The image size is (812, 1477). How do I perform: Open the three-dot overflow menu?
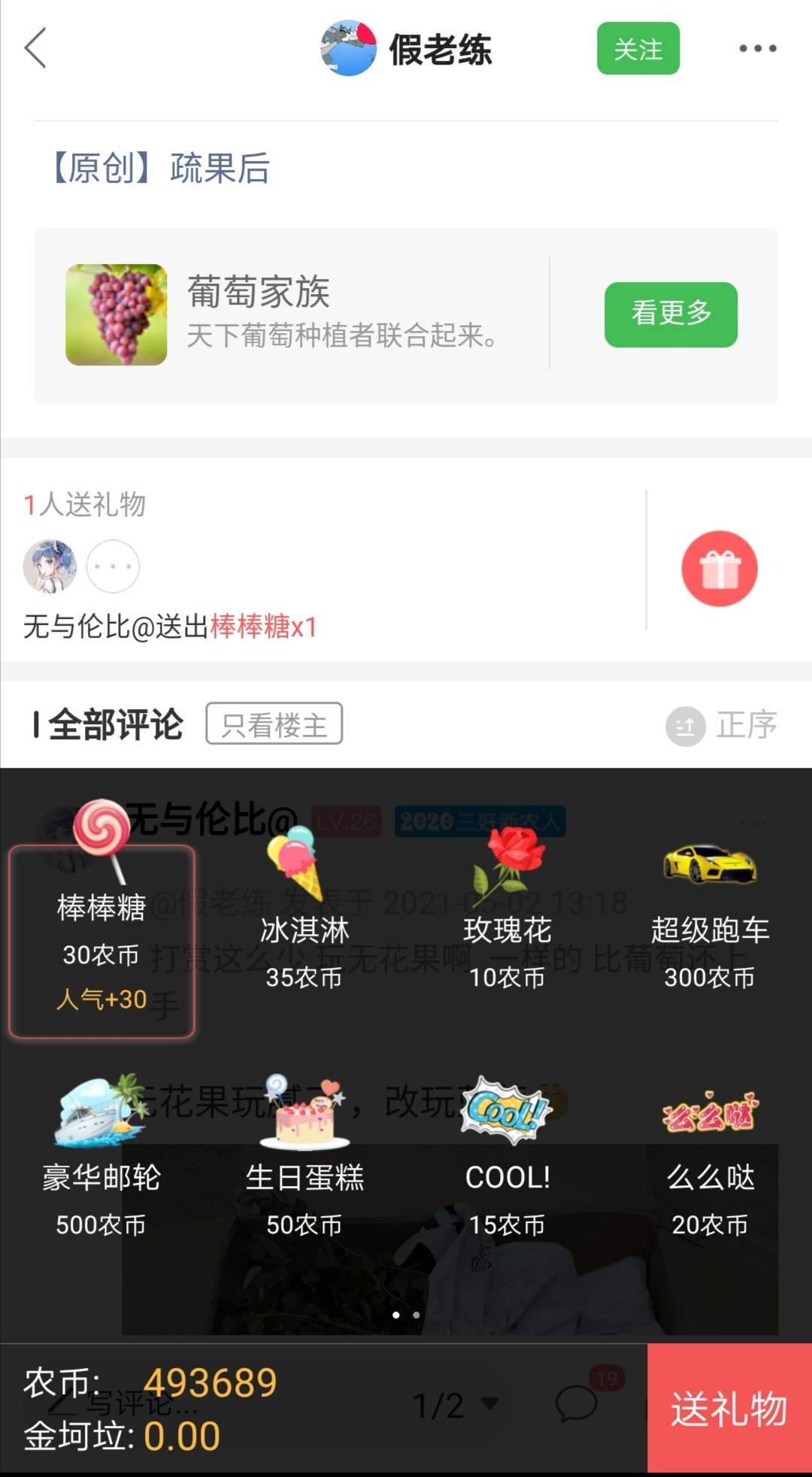tap(757, 49)
